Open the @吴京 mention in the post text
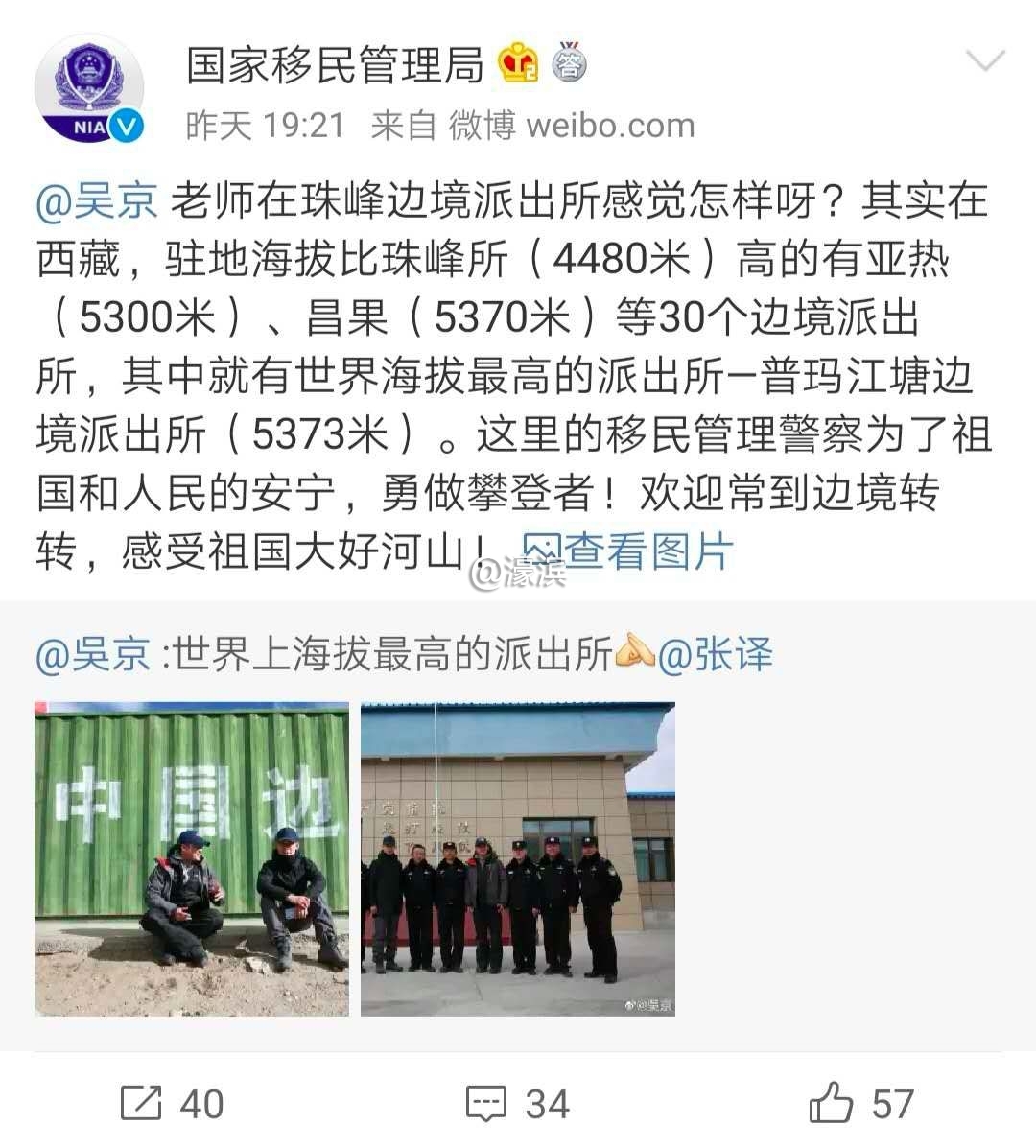Viewport: 1036px width, 1148px height. (96, 200)
